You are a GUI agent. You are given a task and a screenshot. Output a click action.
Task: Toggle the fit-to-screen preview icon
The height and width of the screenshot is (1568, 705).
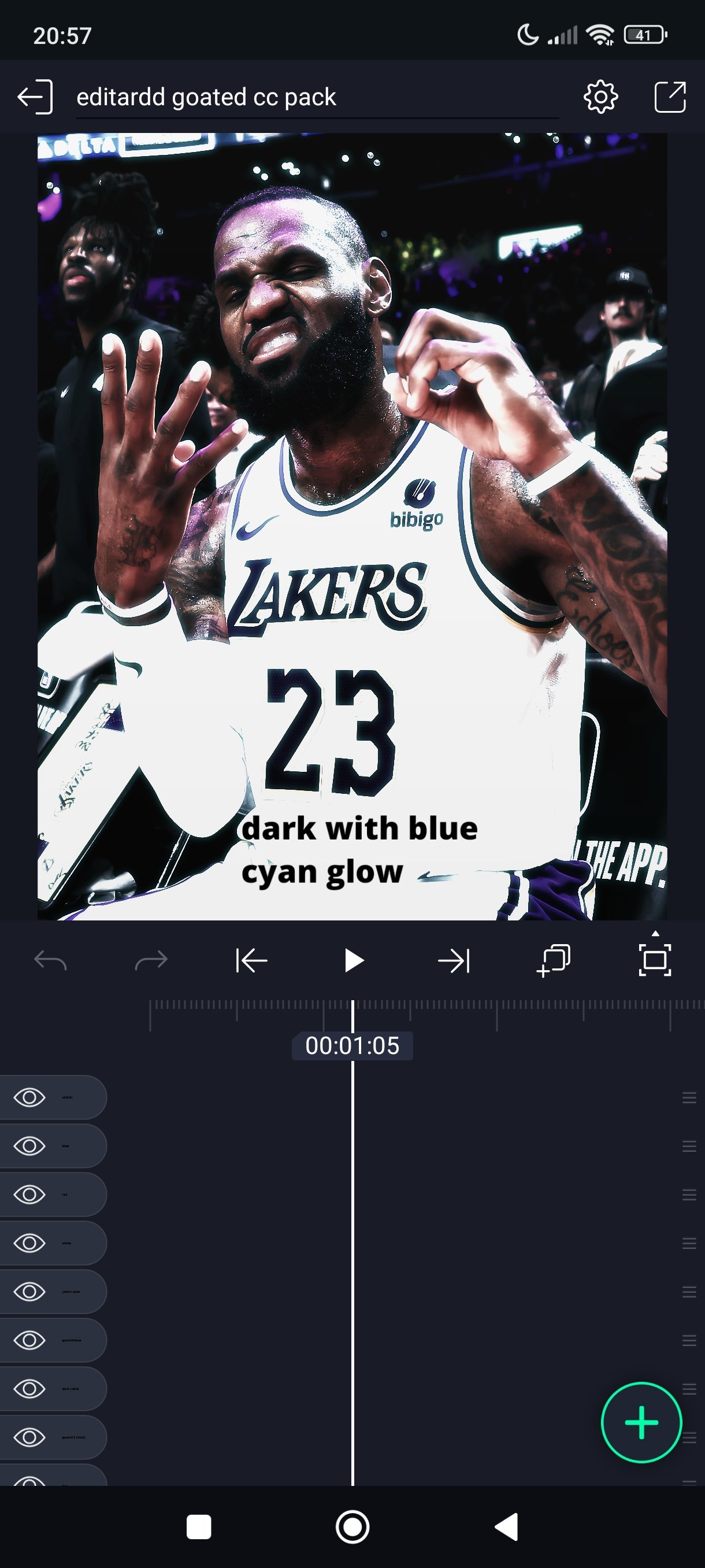coord(655,959)
